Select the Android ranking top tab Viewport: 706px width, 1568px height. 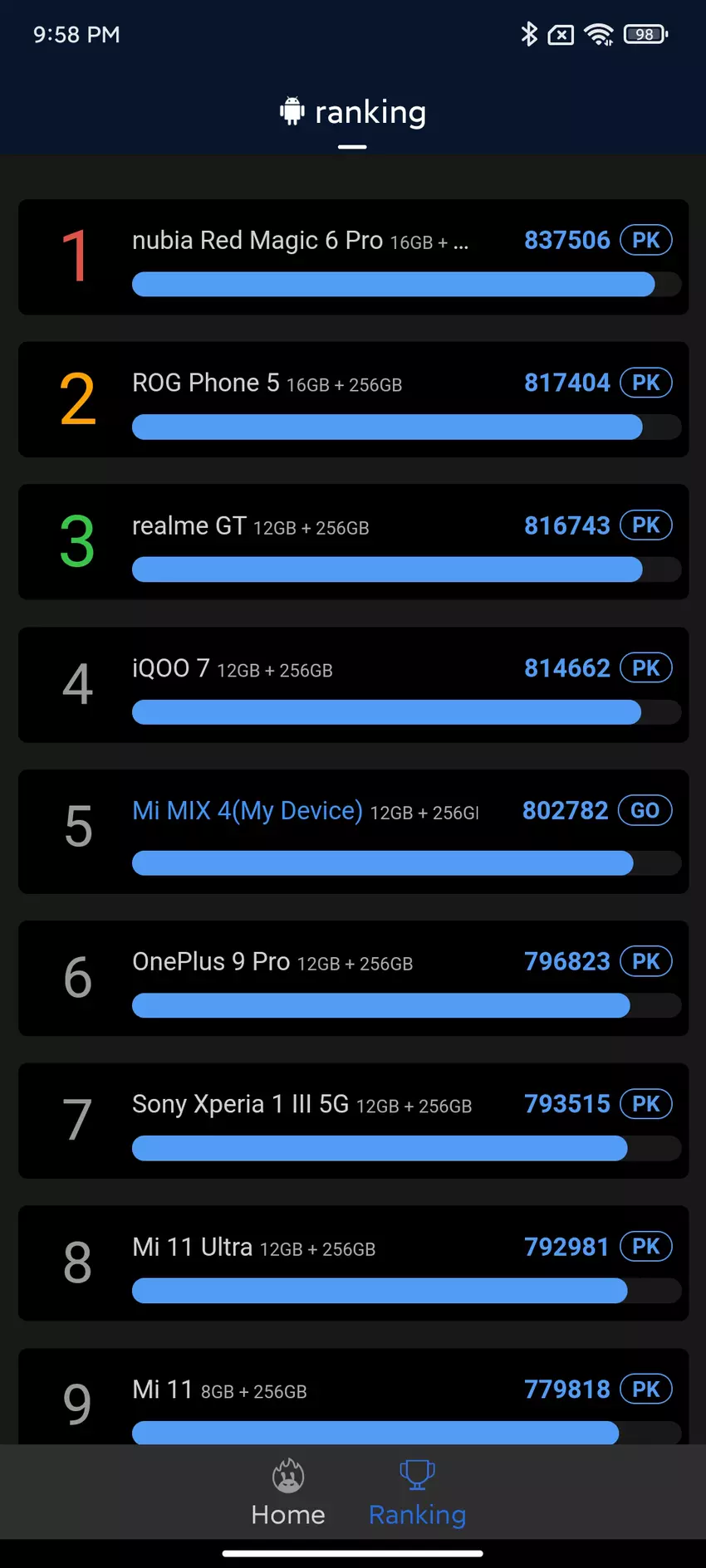click(x=353, y=112)
